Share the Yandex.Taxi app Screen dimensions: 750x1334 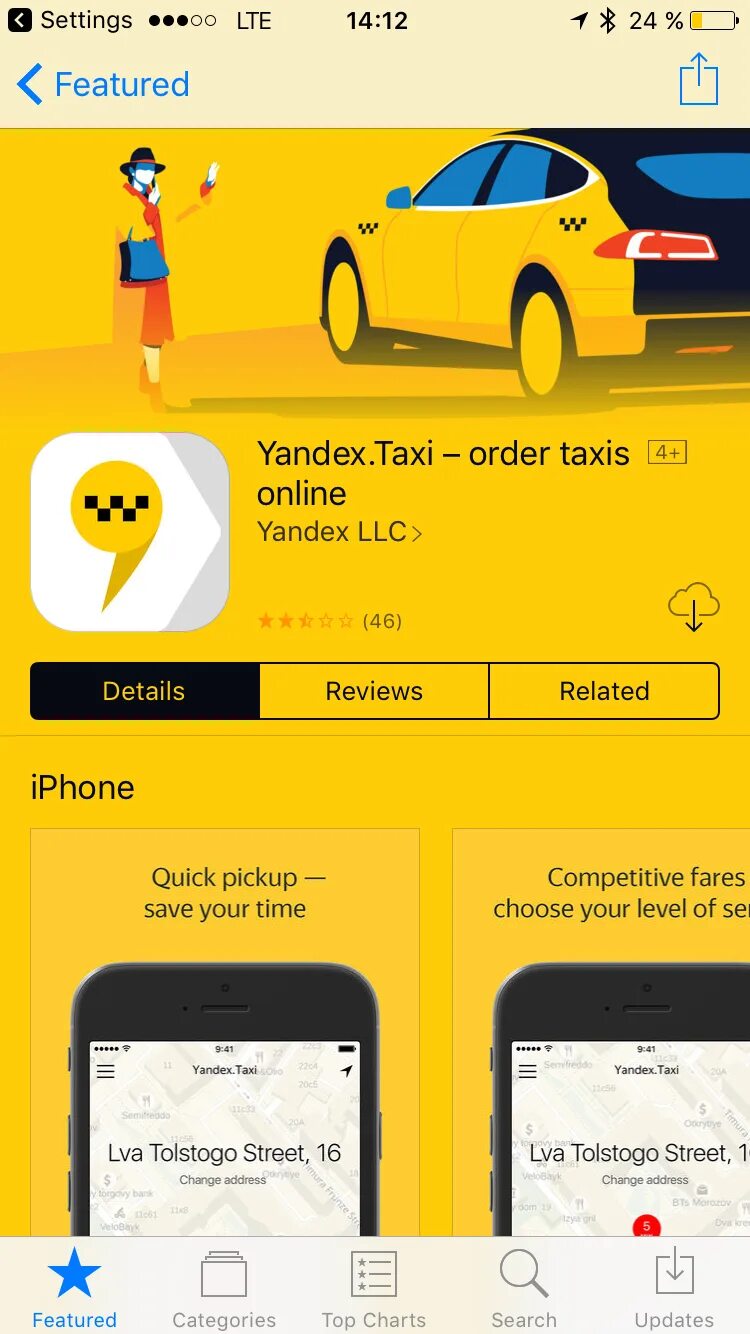click(x=698, y=79)
